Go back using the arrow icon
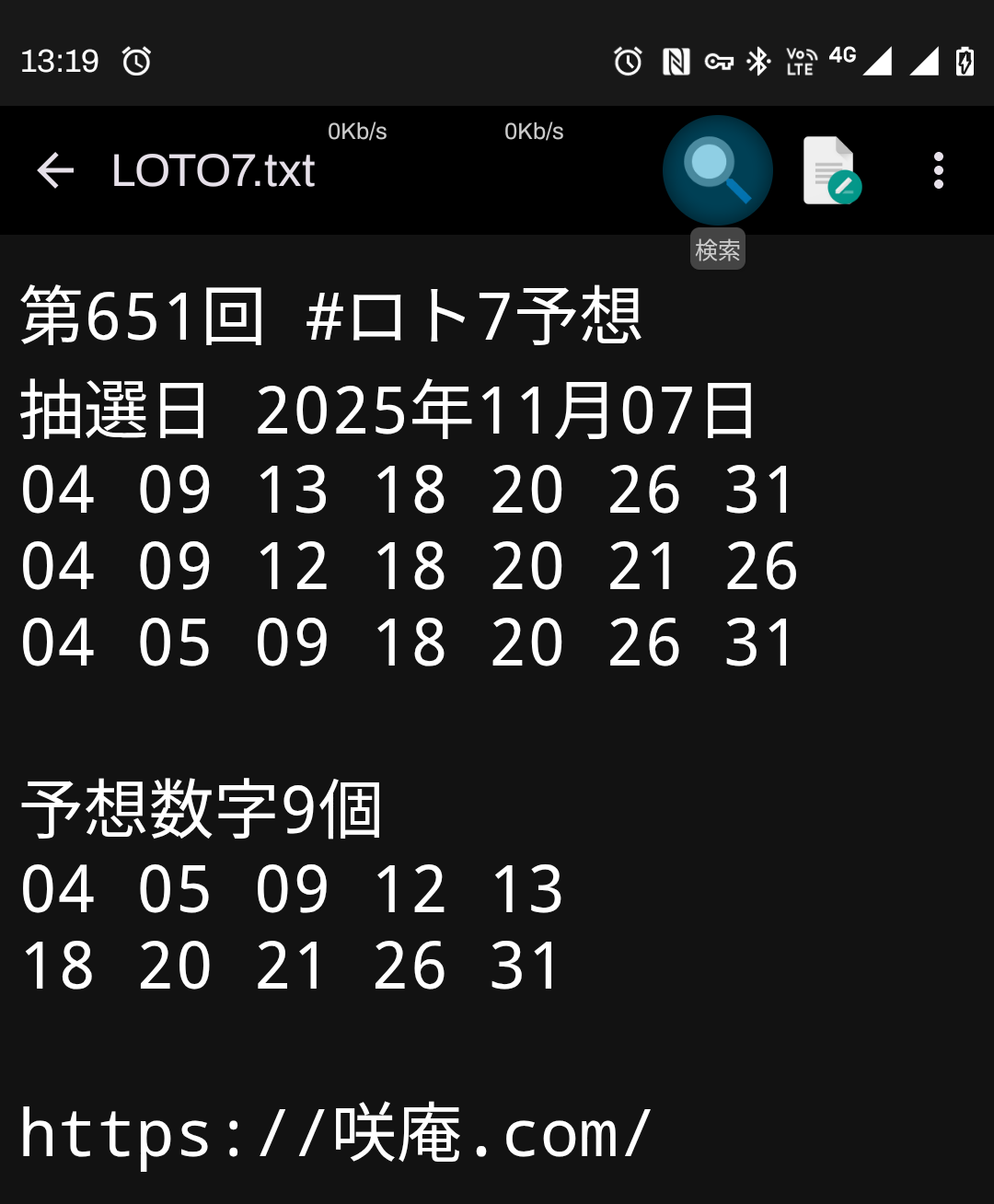Image resolution: width=994 pixels, height=1204 pixels. (x=55, y=170)
